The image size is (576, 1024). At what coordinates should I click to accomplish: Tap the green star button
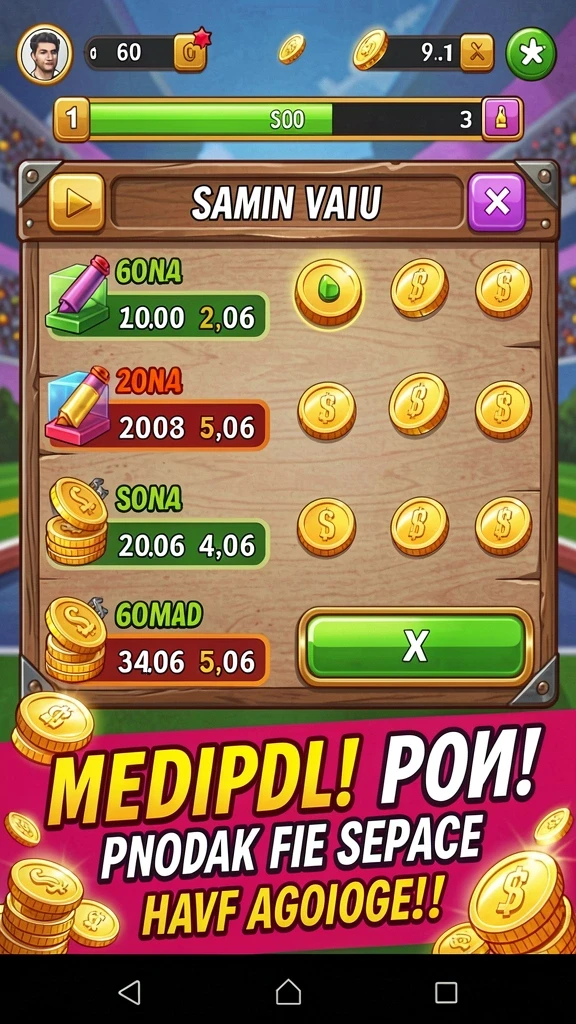point(532,54)
